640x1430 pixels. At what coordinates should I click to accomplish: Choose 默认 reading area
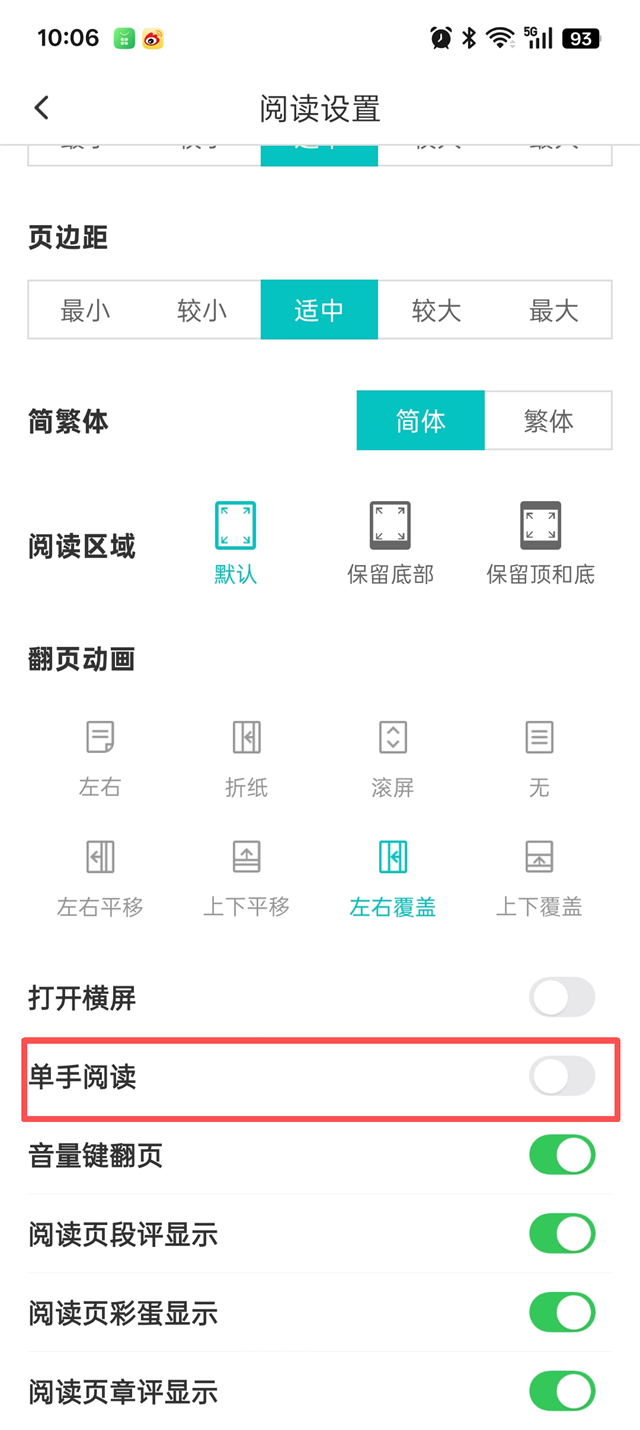(235, 544)
